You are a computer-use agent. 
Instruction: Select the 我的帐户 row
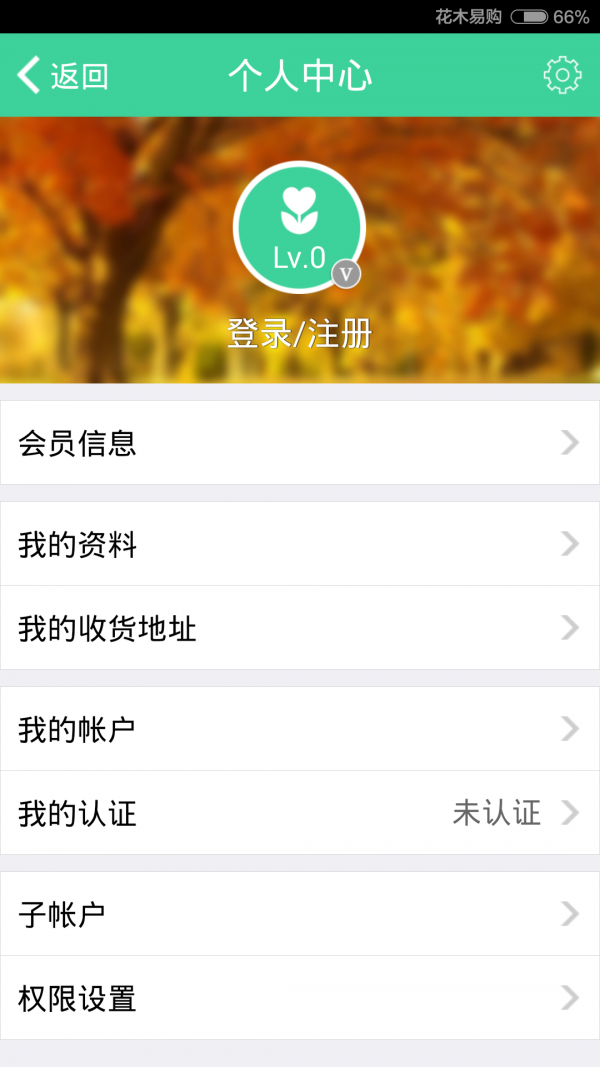300,729
